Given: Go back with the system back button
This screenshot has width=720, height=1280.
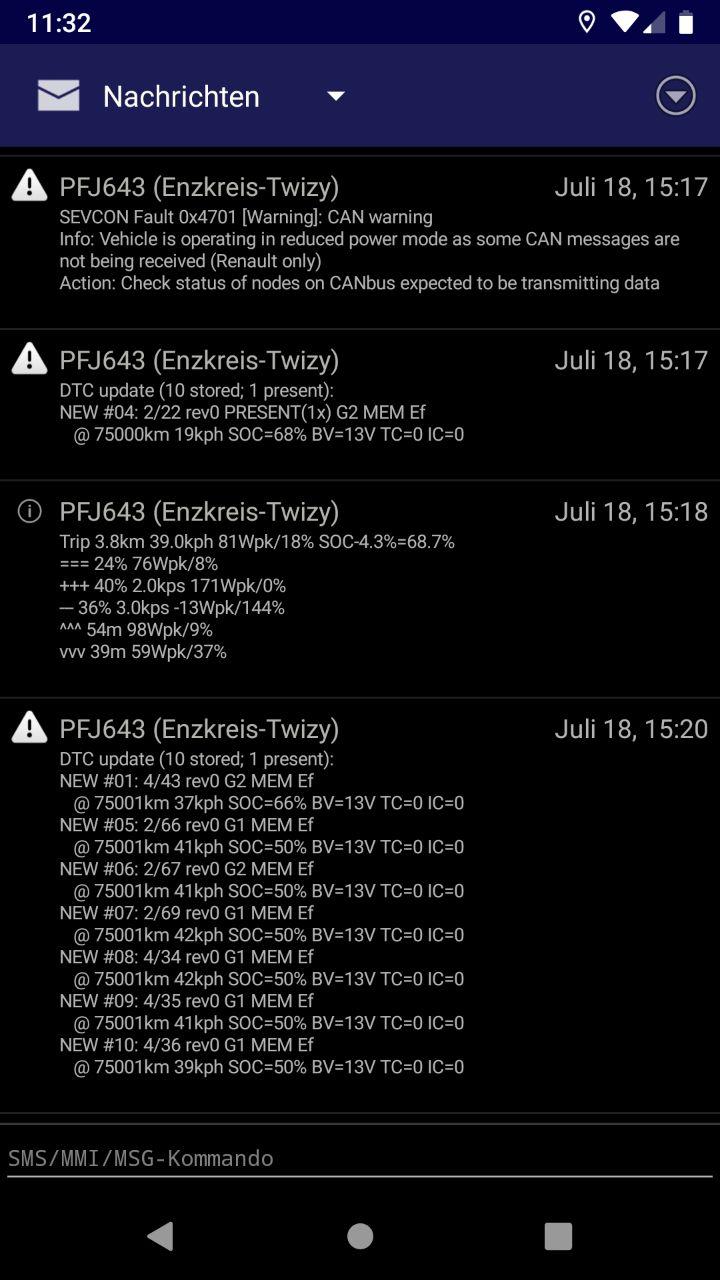Looking at the screenshot, I should click(160, 1236).
